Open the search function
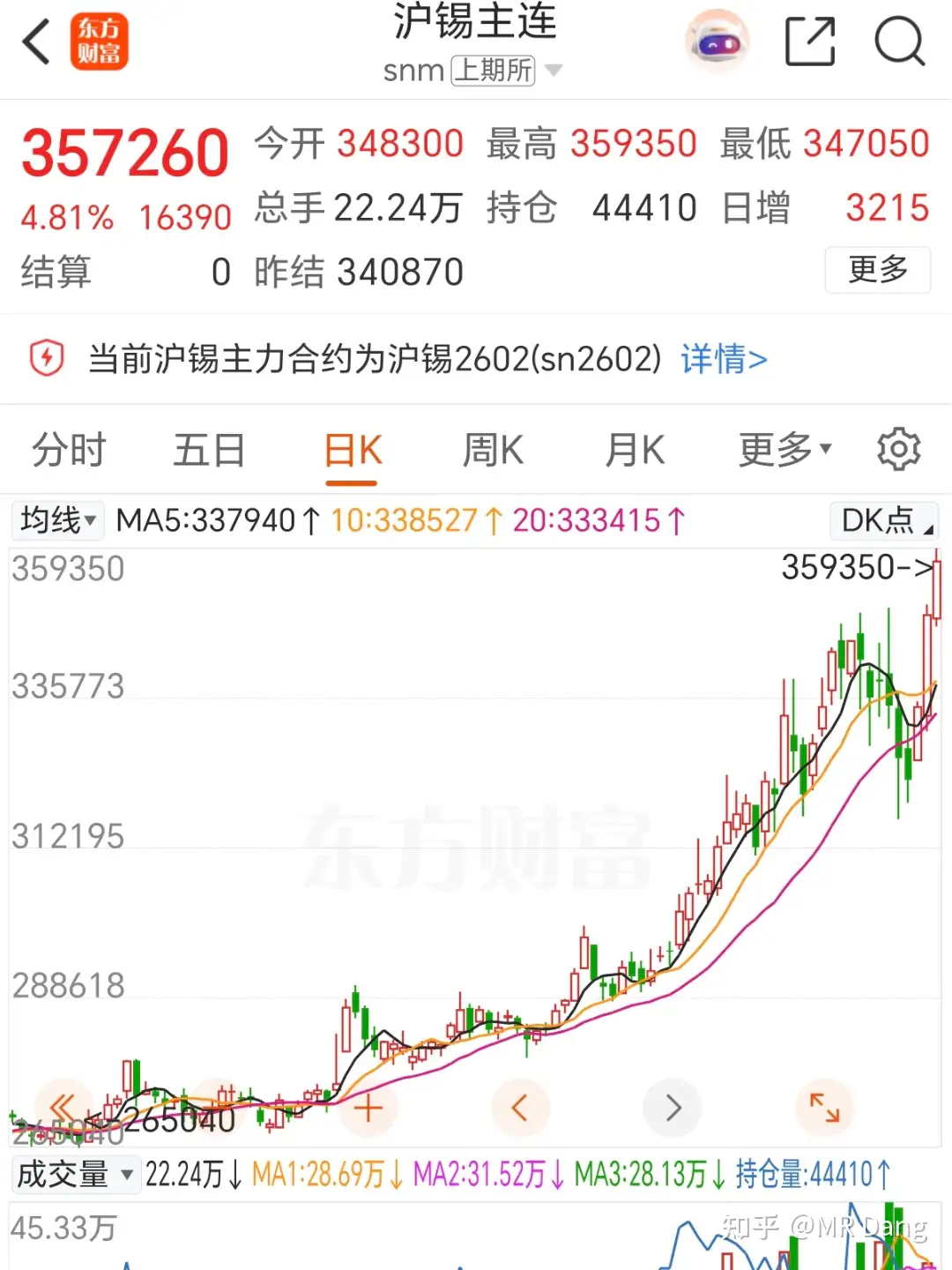Viewport: 952px width, 1270px height. click(900, 41)
